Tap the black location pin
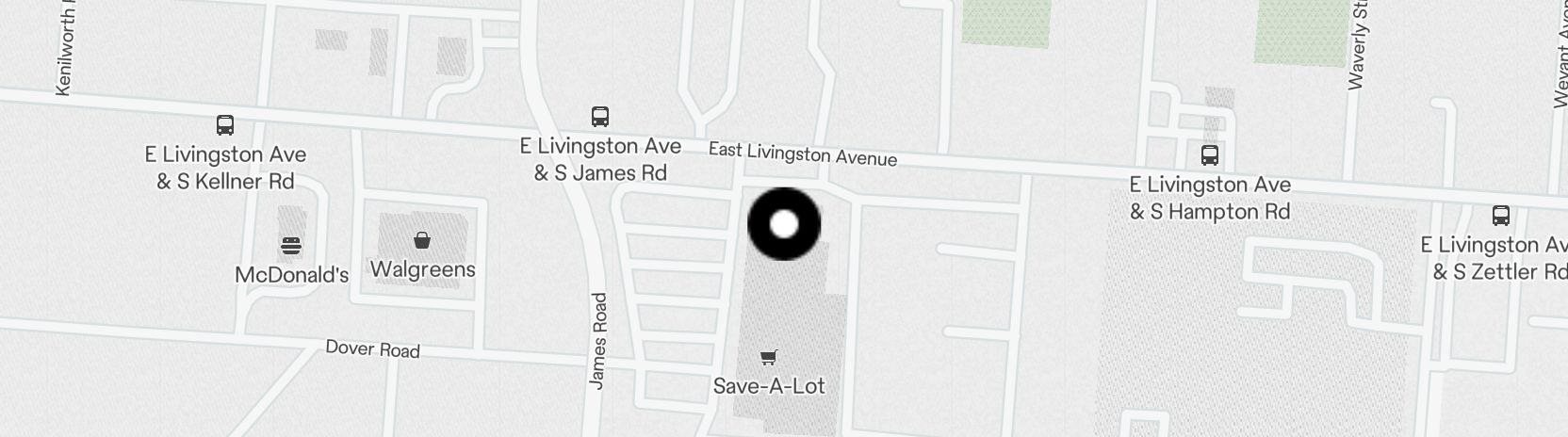1568x437 pixels. (x=784, y=224)
